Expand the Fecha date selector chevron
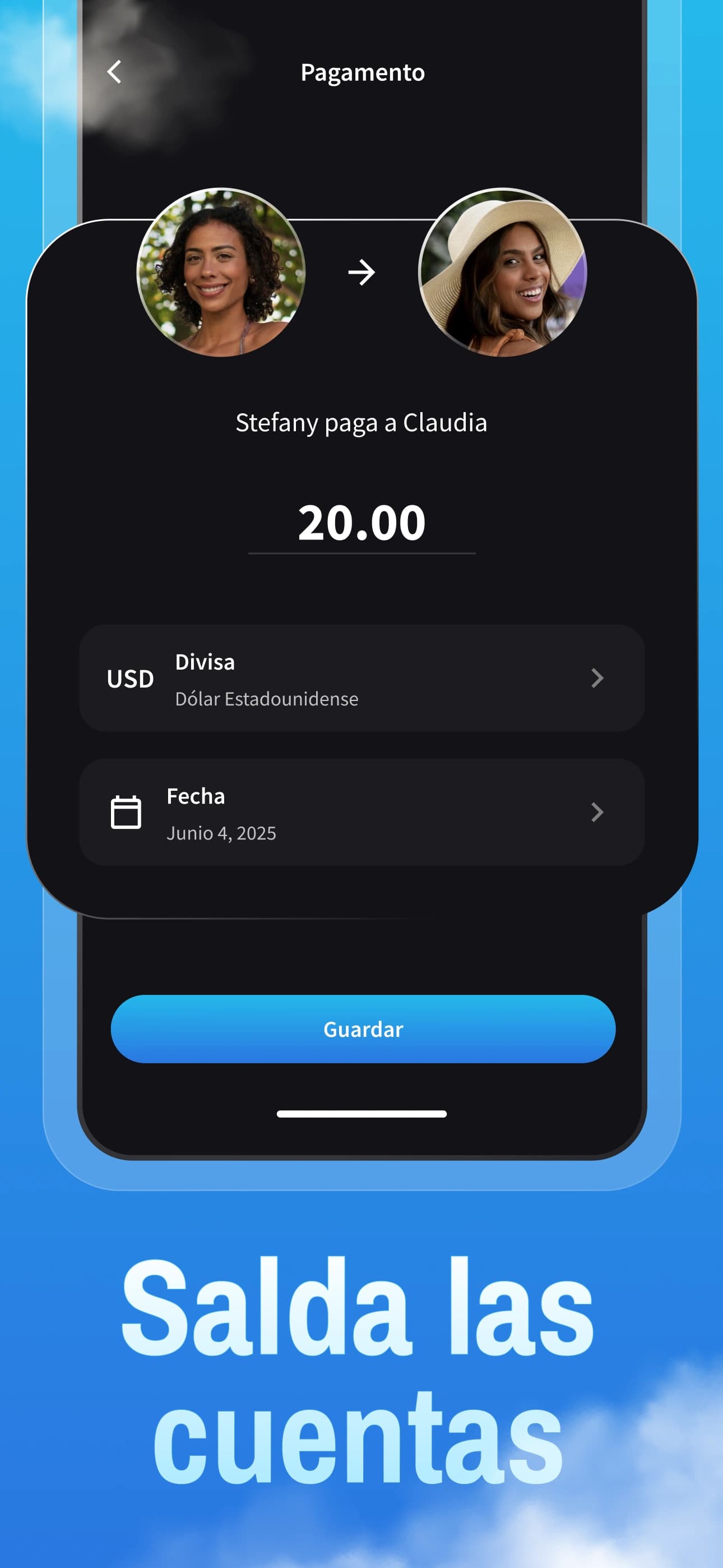This screenshot has width=723, height=1568. pos(597,812)
